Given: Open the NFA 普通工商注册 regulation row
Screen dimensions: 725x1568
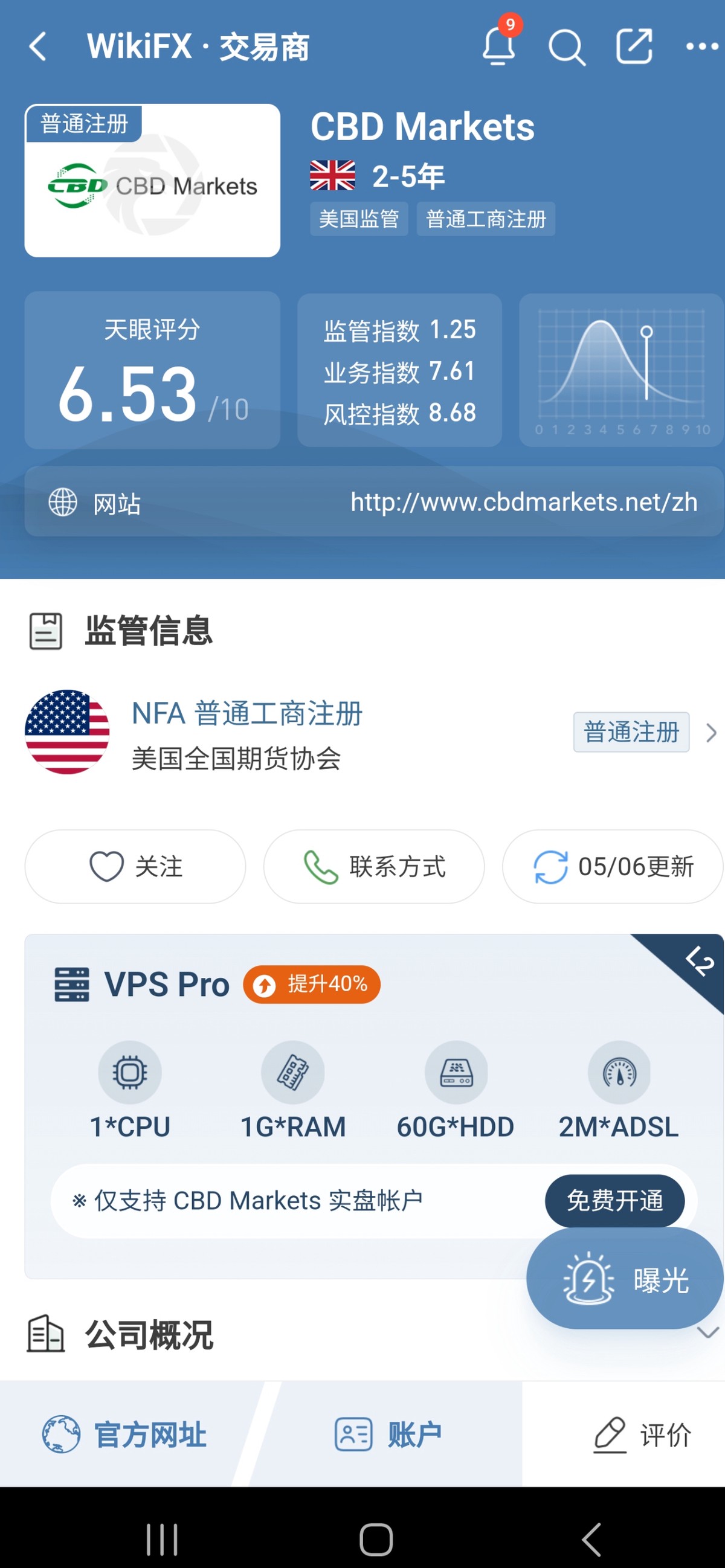Looking at the screenshot, I should [x=366, y=732].
